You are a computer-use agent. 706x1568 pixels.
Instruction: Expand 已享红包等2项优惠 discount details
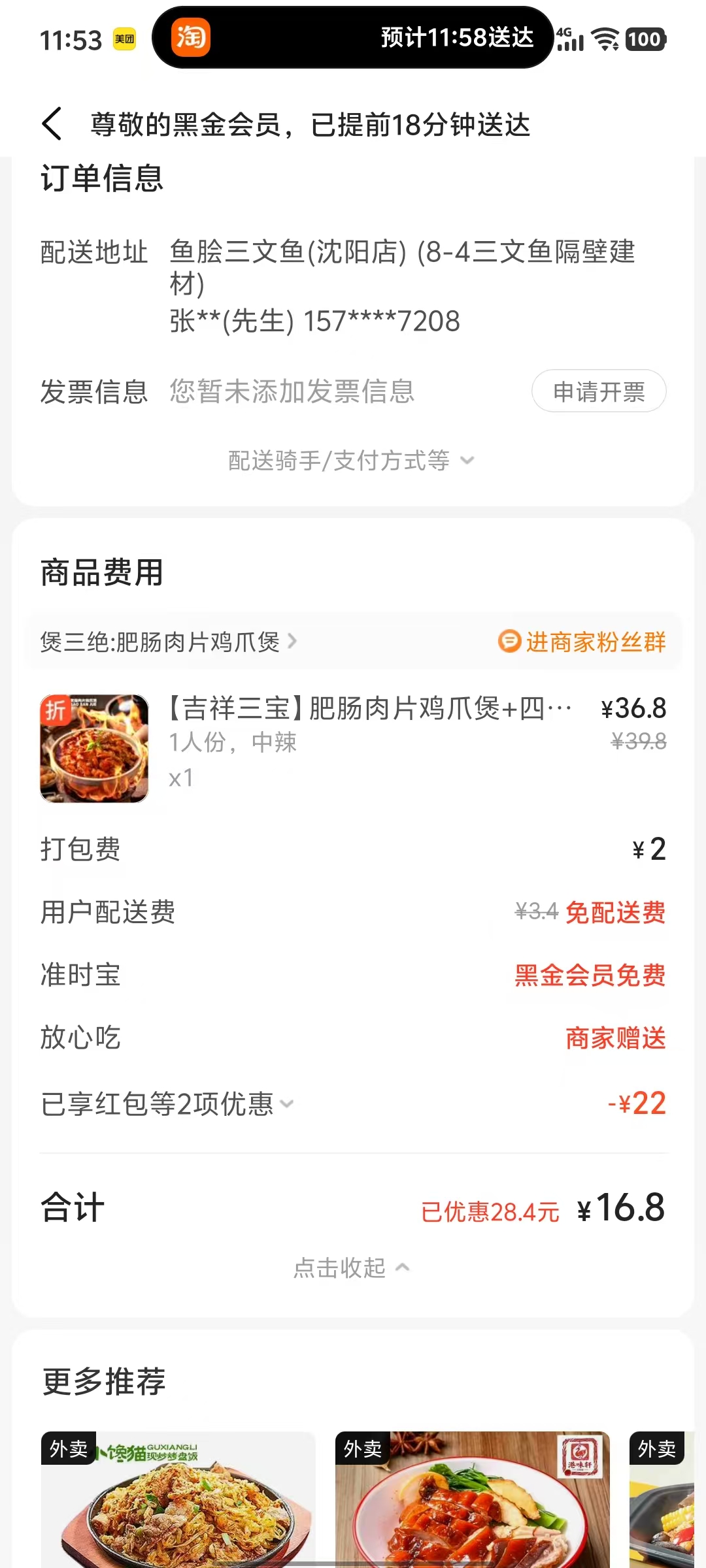click(167, 1104)
